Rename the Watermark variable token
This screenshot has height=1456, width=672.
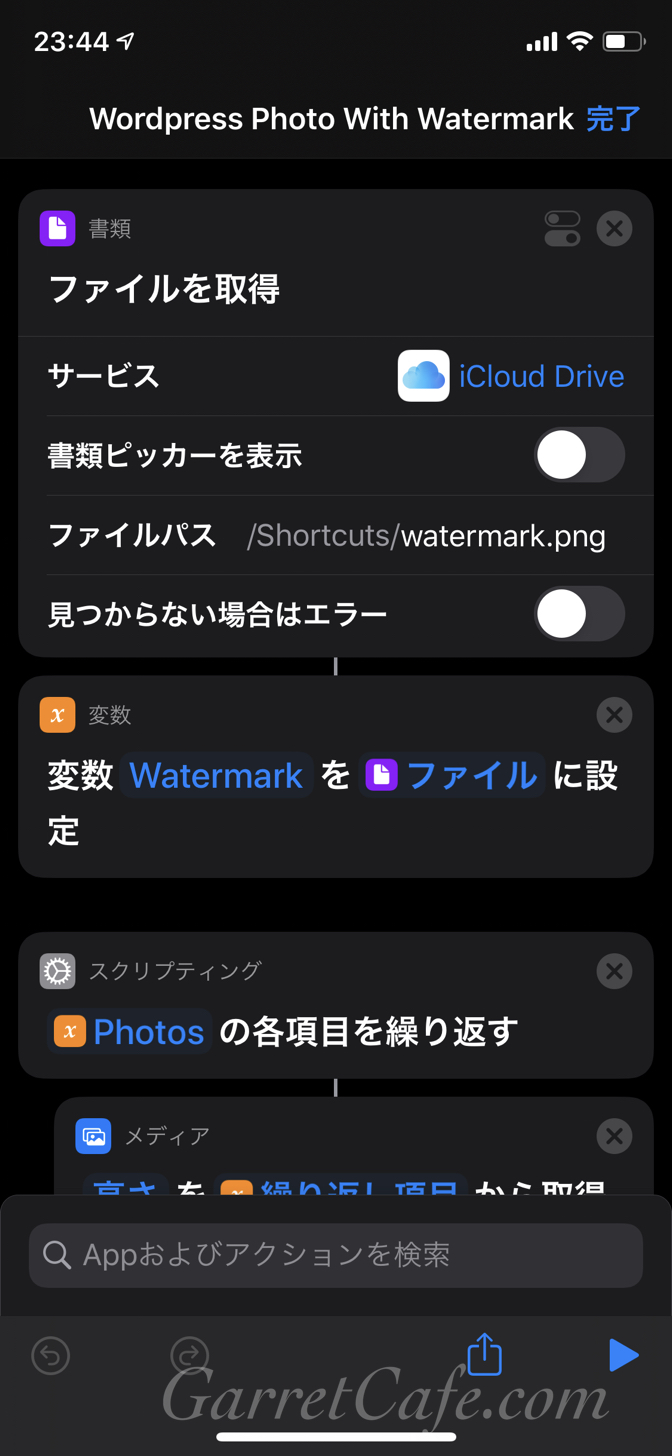click(x=216, y=776)
